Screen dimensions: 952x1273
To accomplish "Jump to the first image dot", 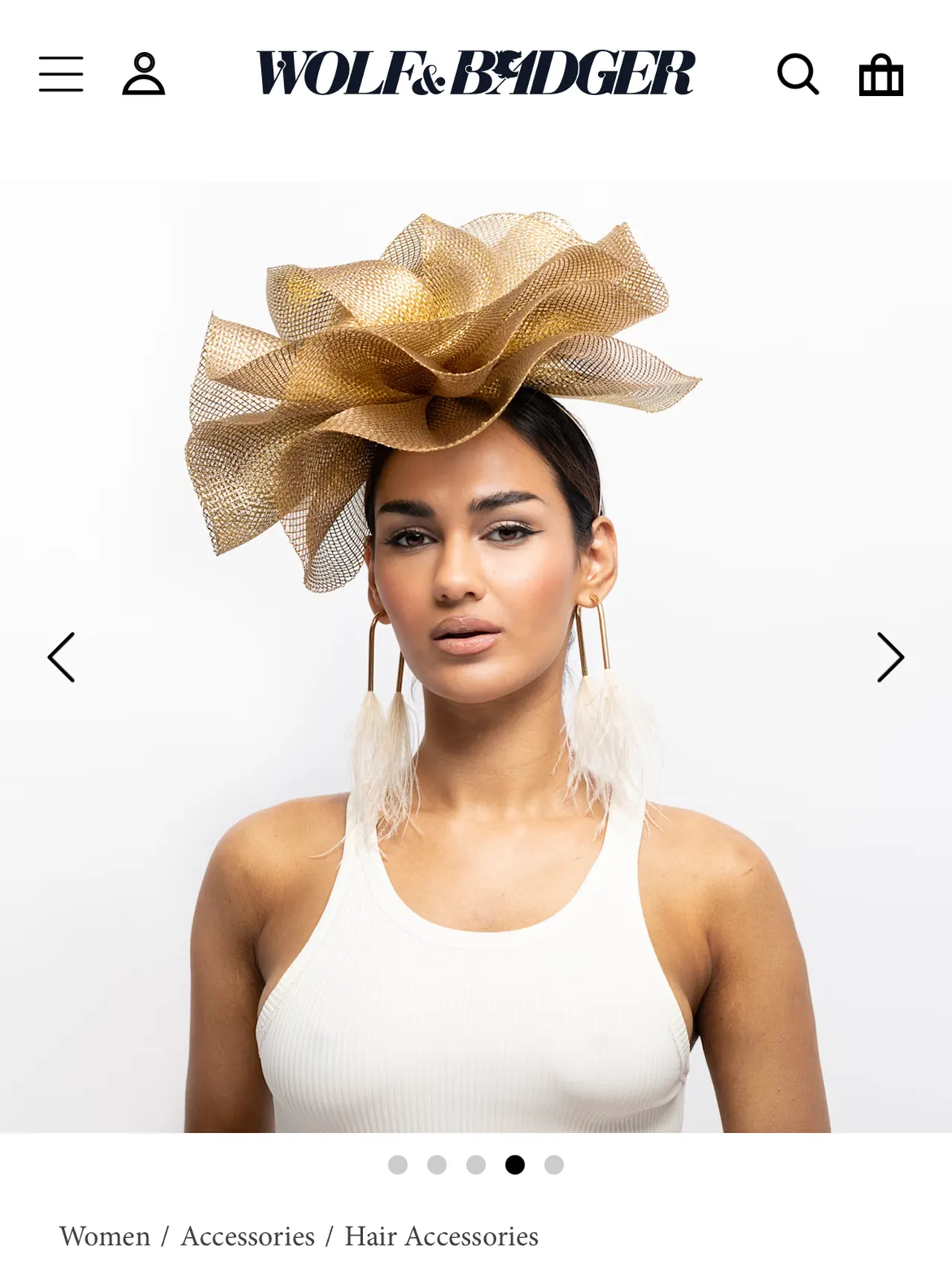I will [x=398, y=1164].
